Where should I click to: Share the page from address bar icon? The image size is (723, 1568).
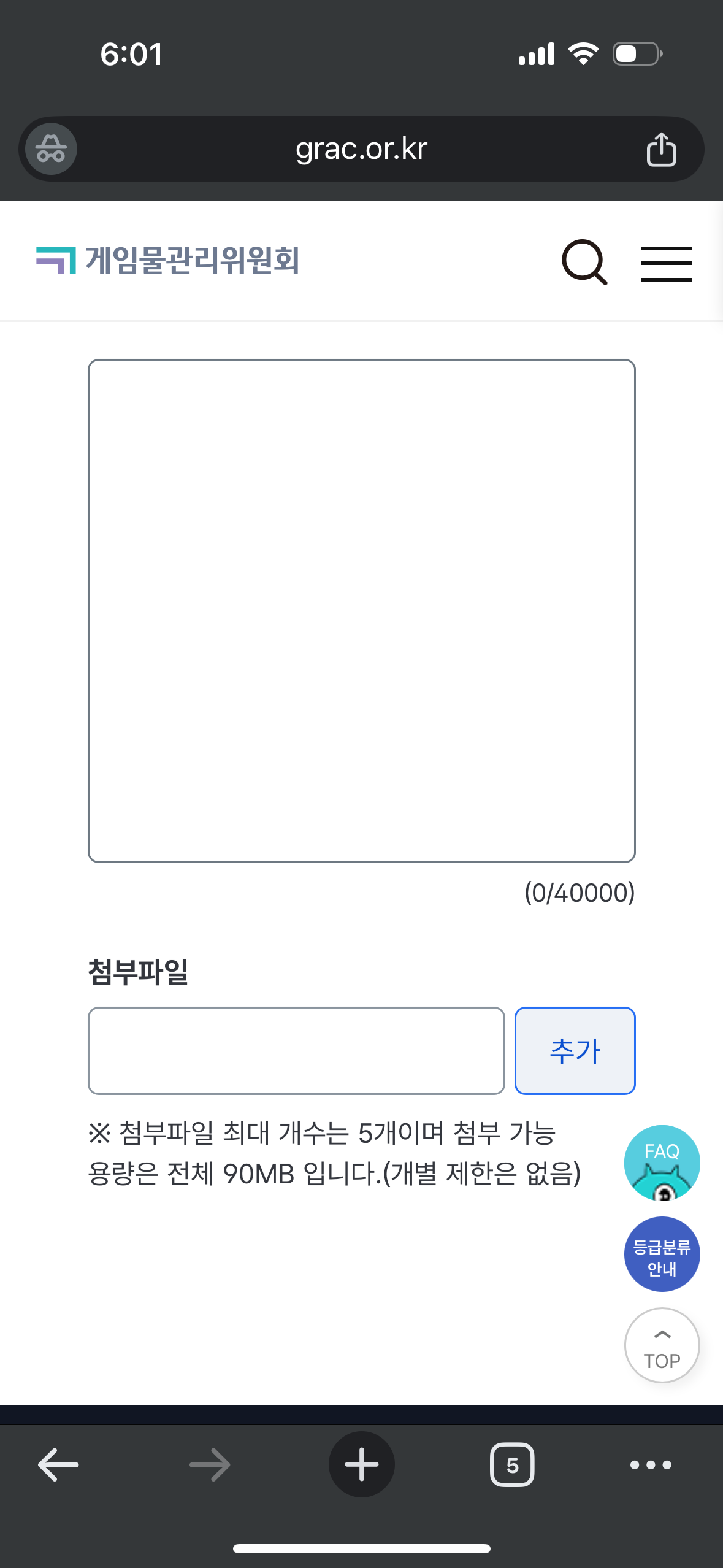(661, 149)
